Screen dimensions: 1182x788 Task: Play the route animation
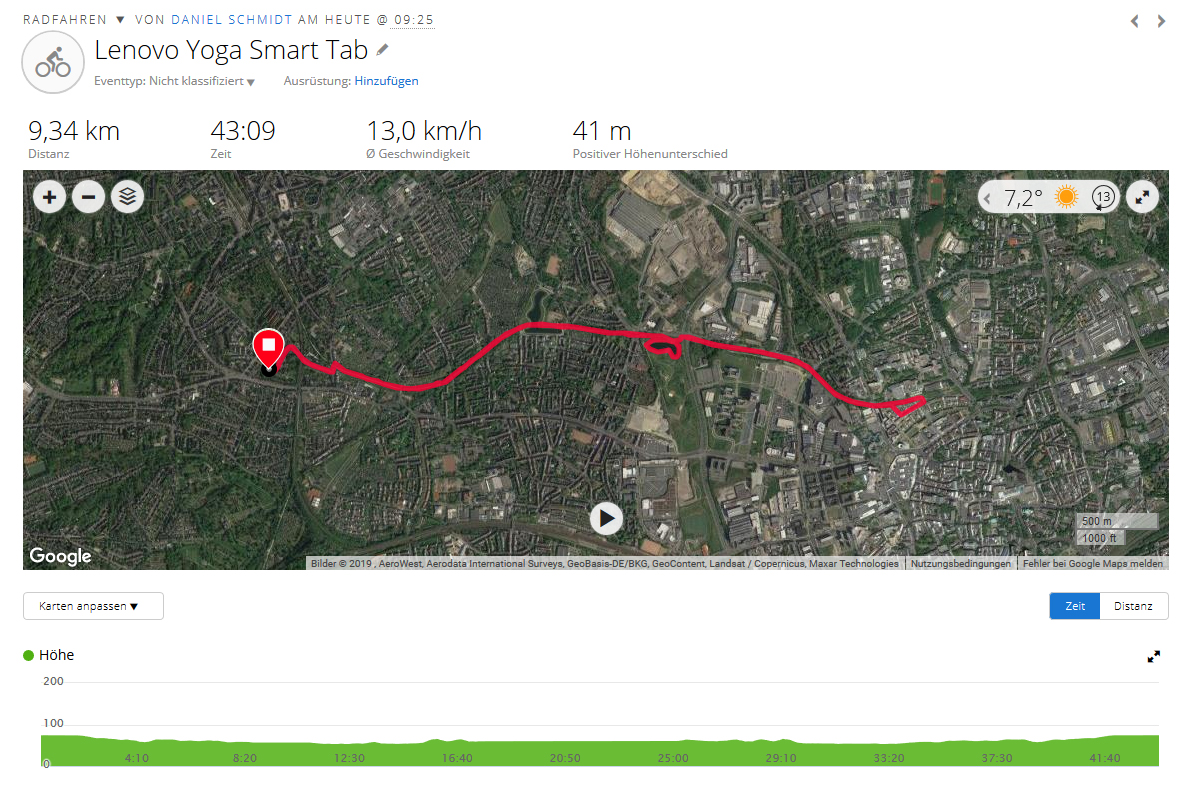(606, 518)
